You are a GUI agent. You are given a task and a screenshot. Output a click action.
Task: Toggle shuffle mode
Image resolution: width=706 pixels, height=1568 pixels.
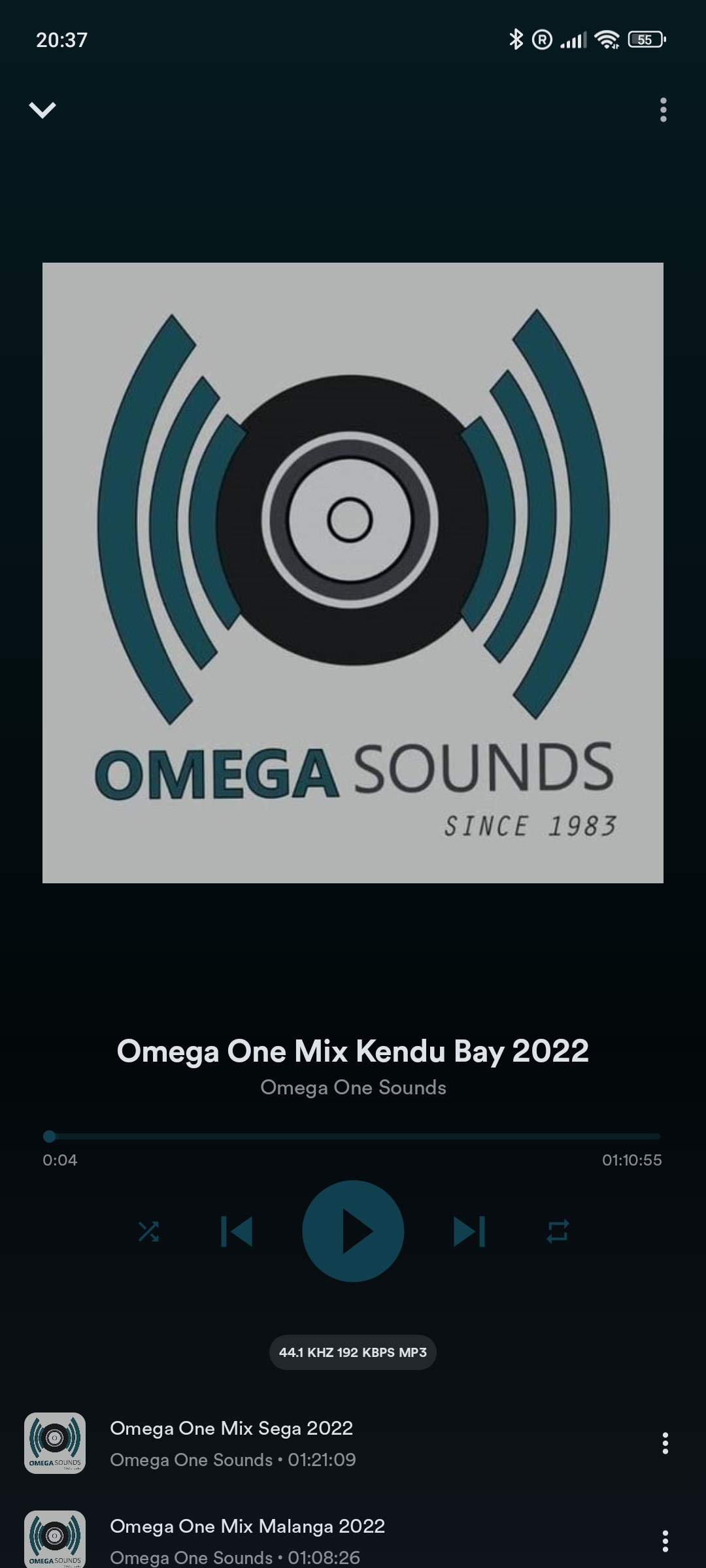(x=148, y=1232)
